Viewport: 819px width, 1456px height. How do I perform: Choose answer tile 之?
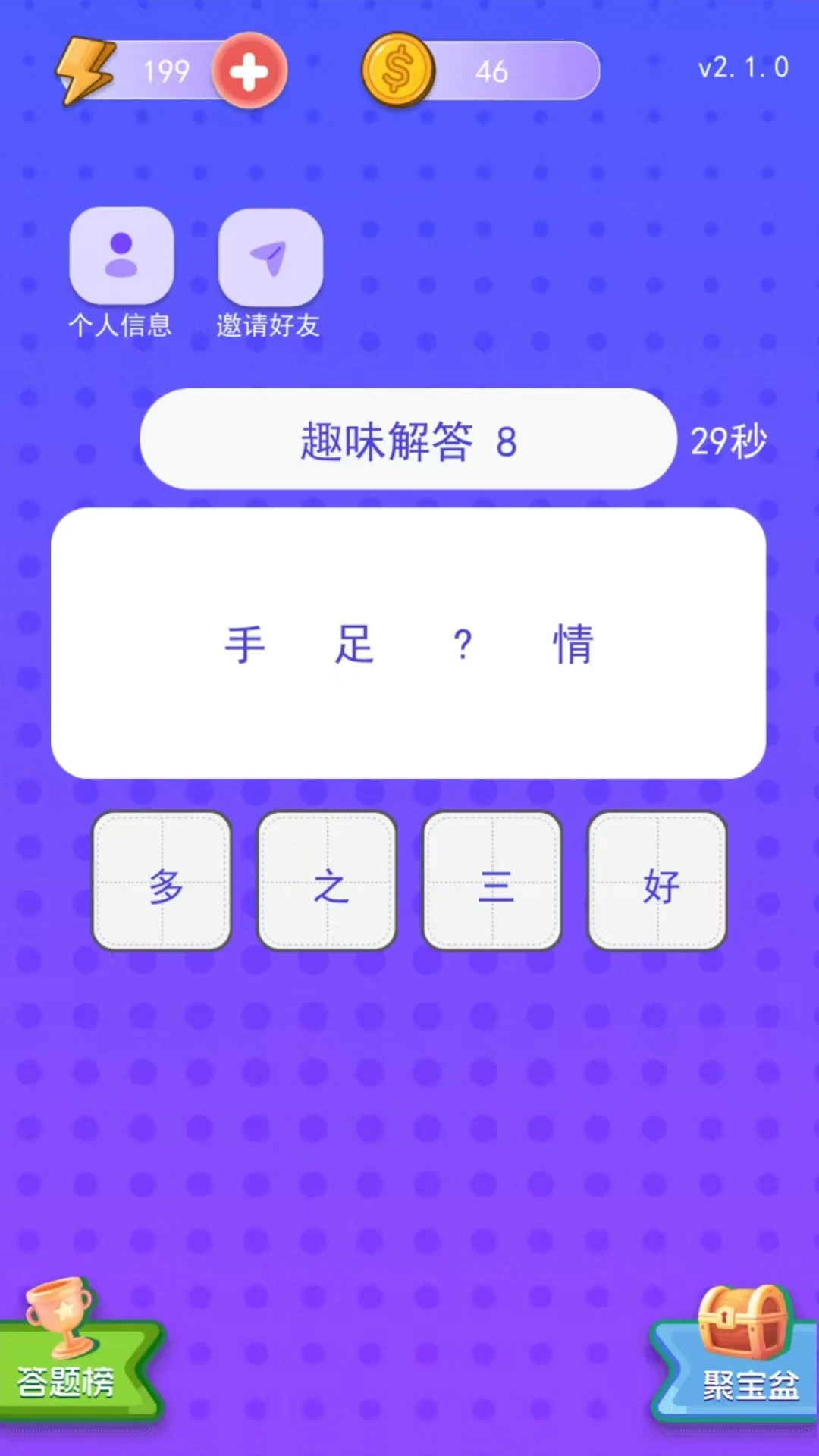point(327,881)
